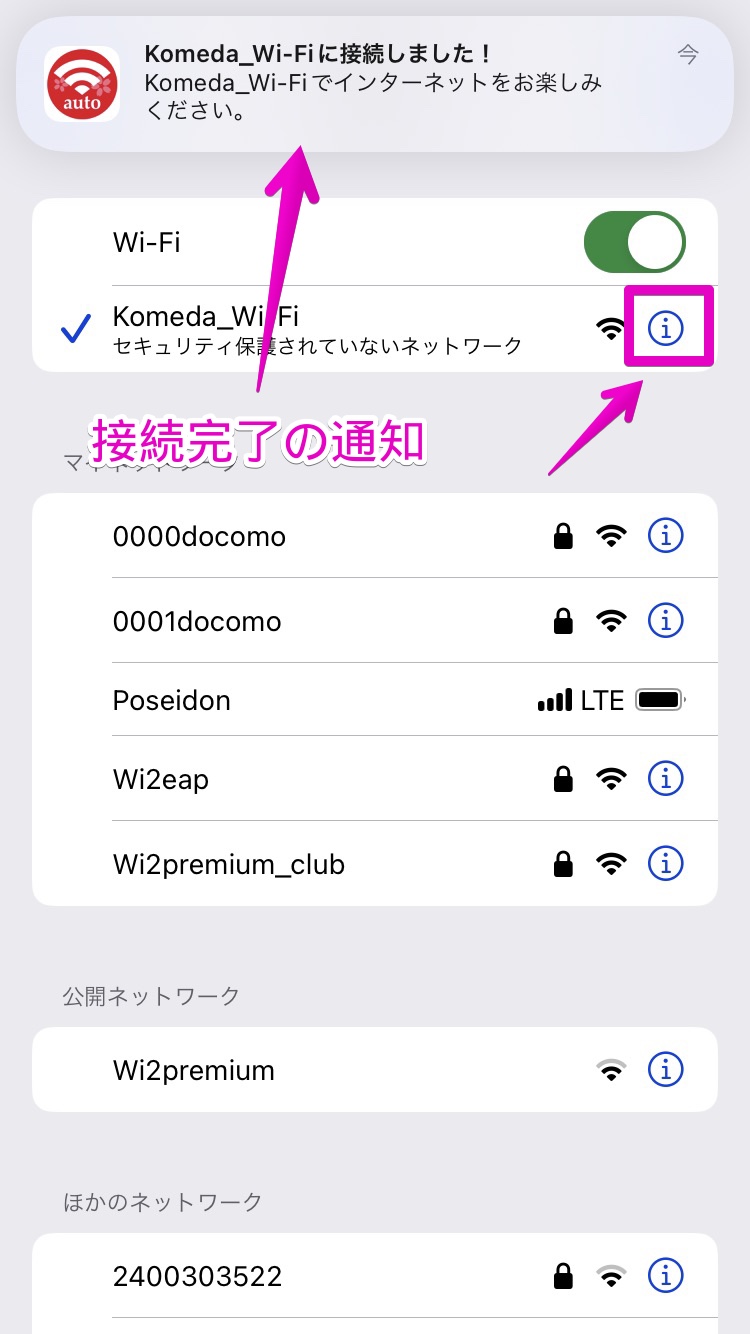View Wi2eap network info

pyautogui.click(x=666, y=777)
